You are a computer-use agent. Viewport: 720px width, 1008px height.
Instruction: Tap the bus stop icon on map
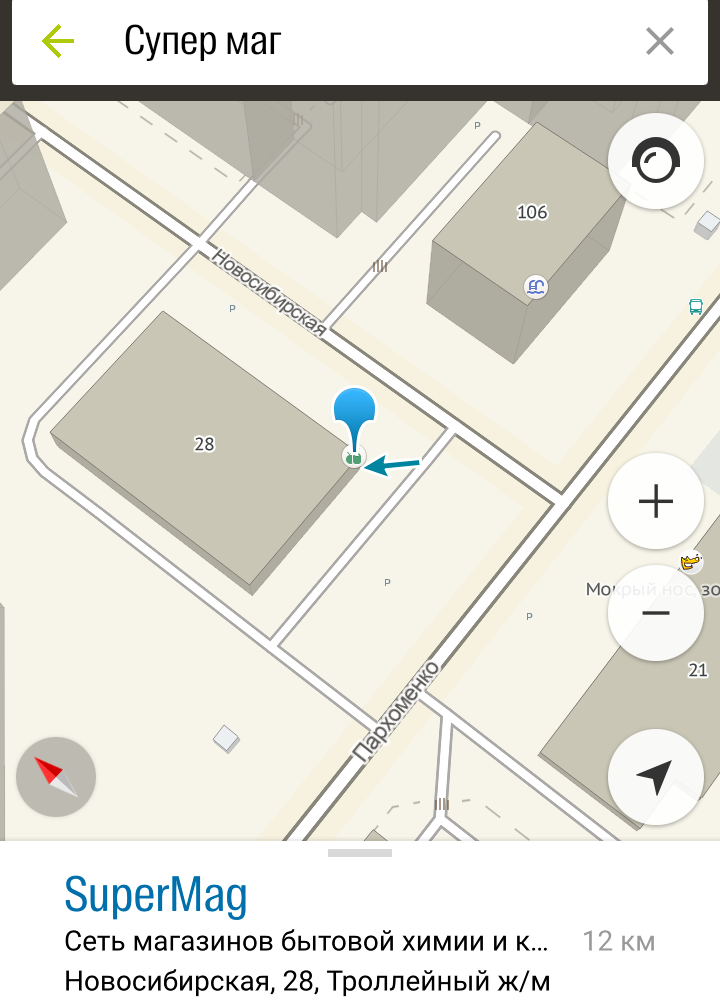click(696, 307)
